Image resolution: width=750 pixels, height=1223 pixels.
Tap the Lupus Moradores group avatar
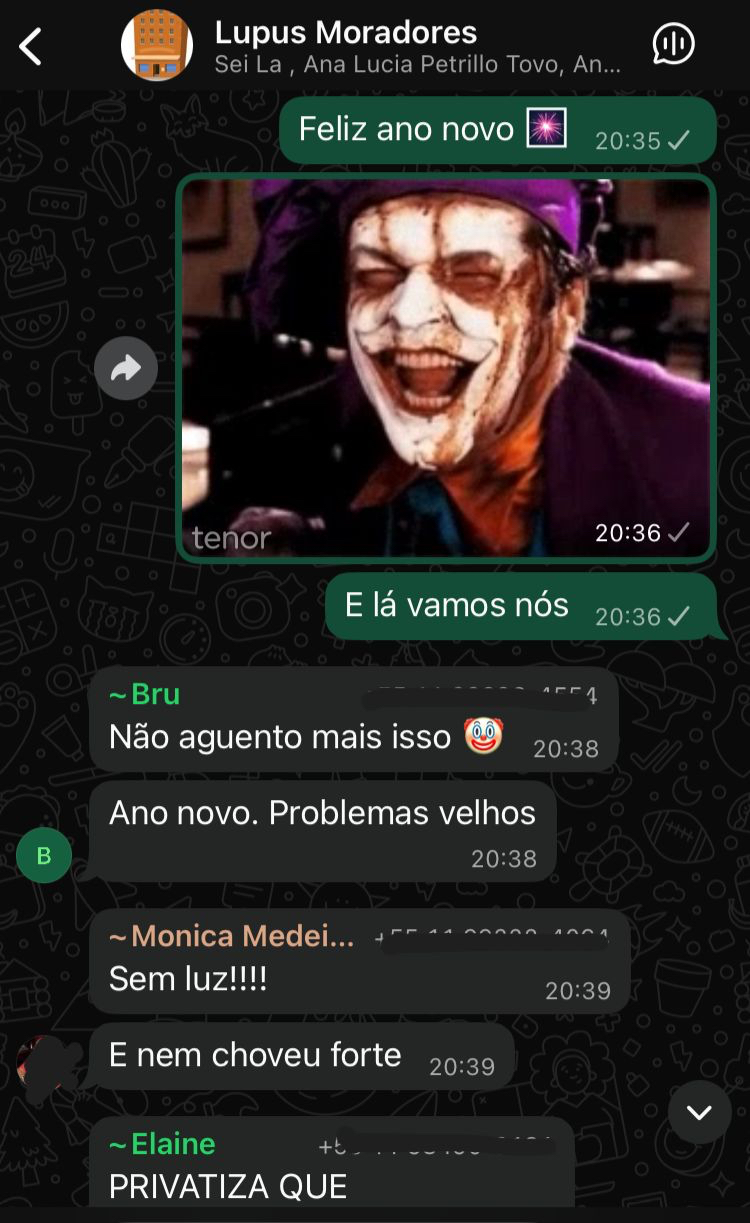pyautogui.click(x=157, y=46)
